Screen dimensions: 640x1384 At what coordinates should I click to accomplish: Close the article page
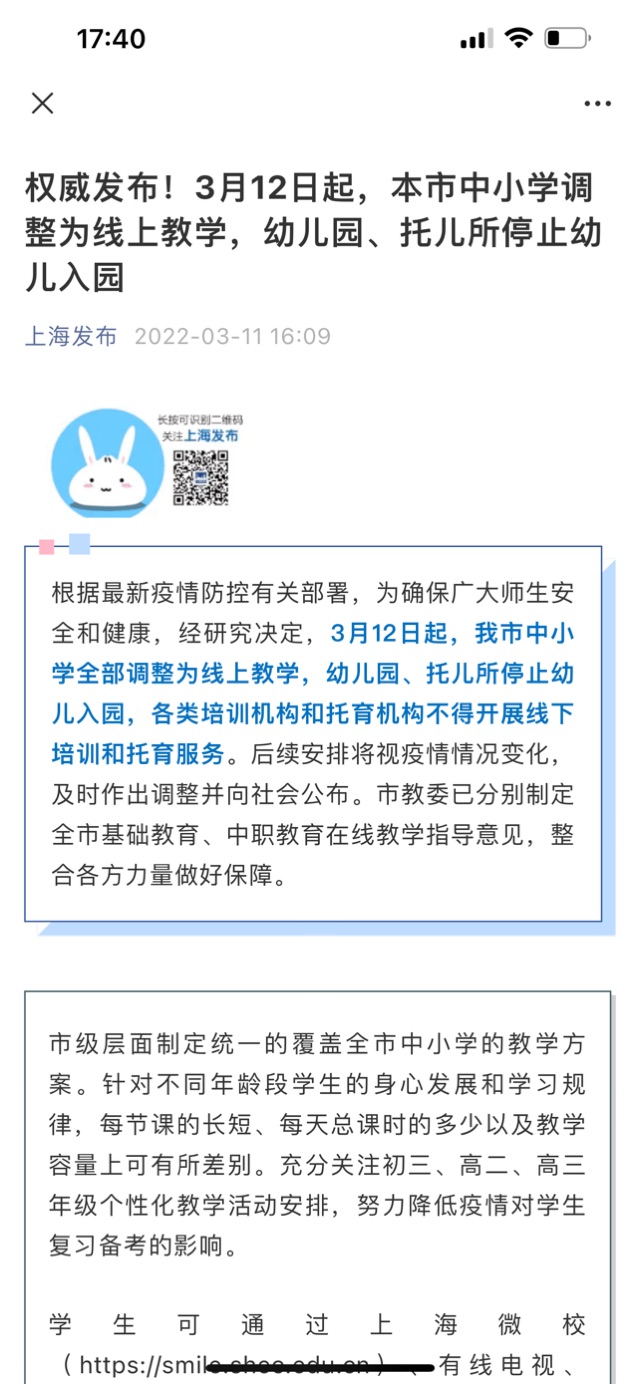(42, 103)
